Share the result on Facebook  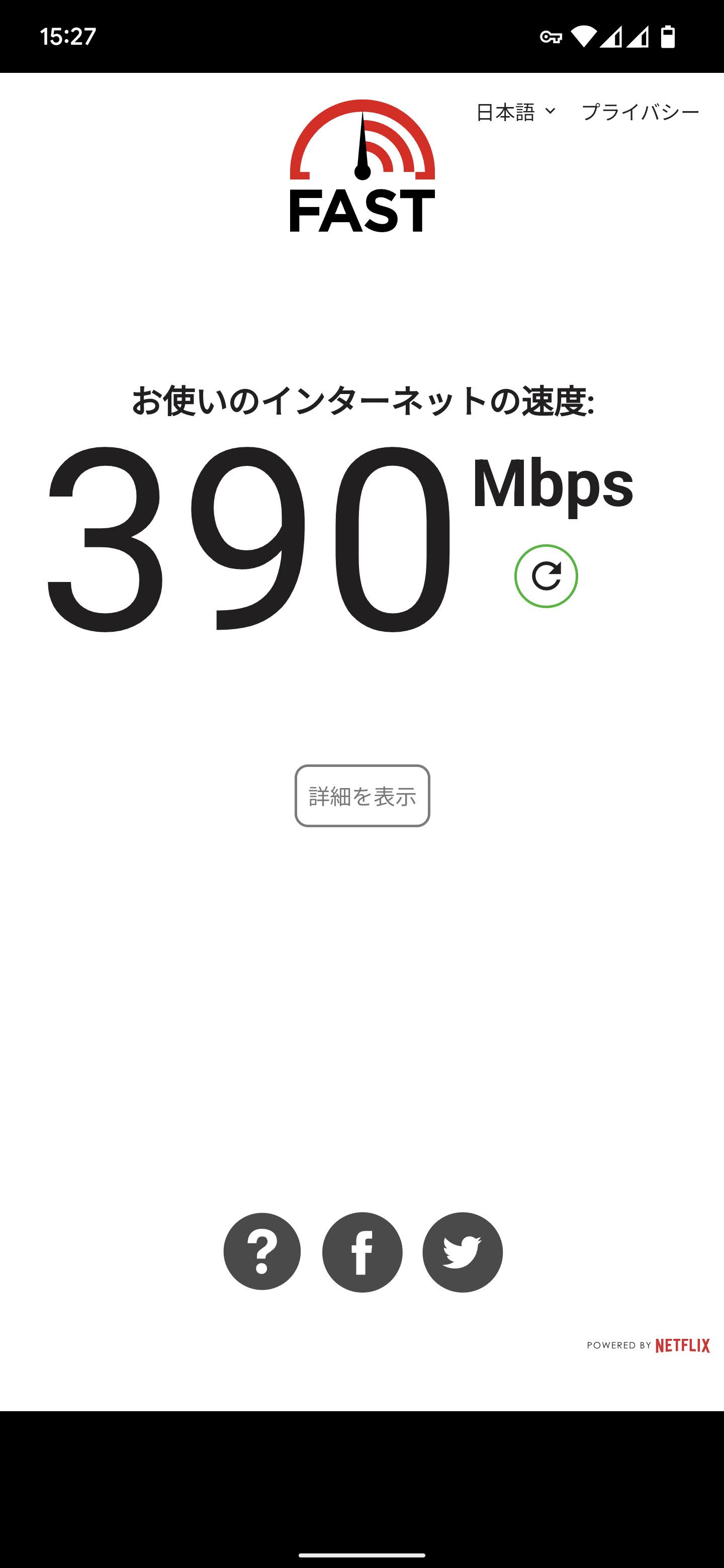click(x=363, y=1252)
